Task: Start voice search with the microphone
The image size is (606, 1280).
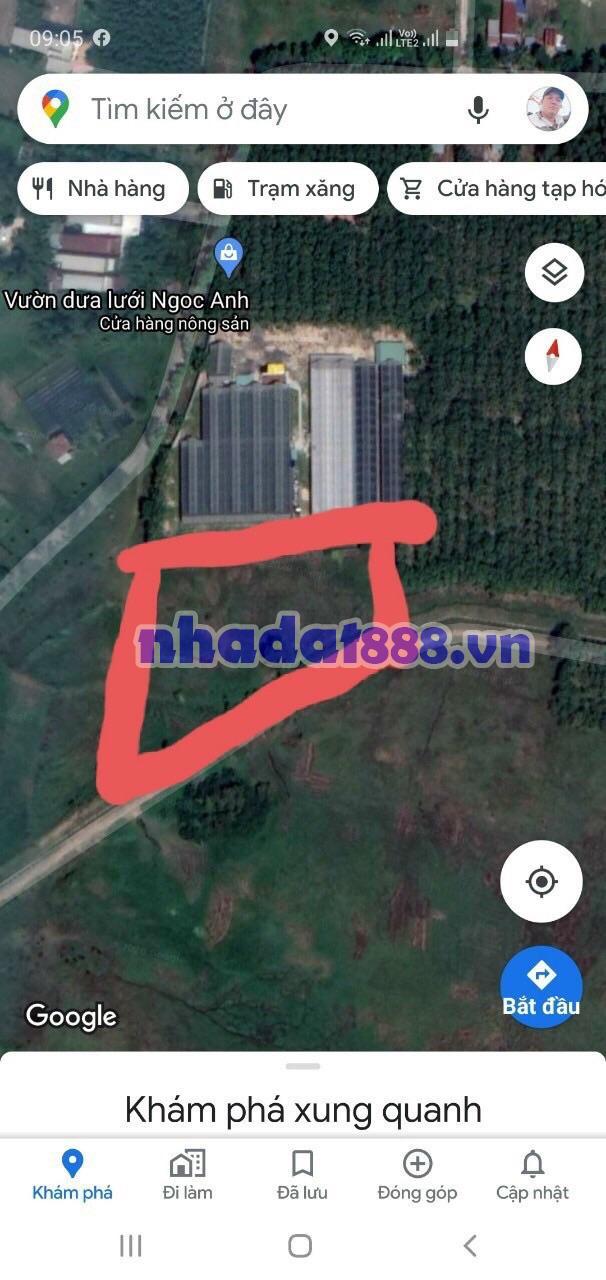Action: pos(478,109)
